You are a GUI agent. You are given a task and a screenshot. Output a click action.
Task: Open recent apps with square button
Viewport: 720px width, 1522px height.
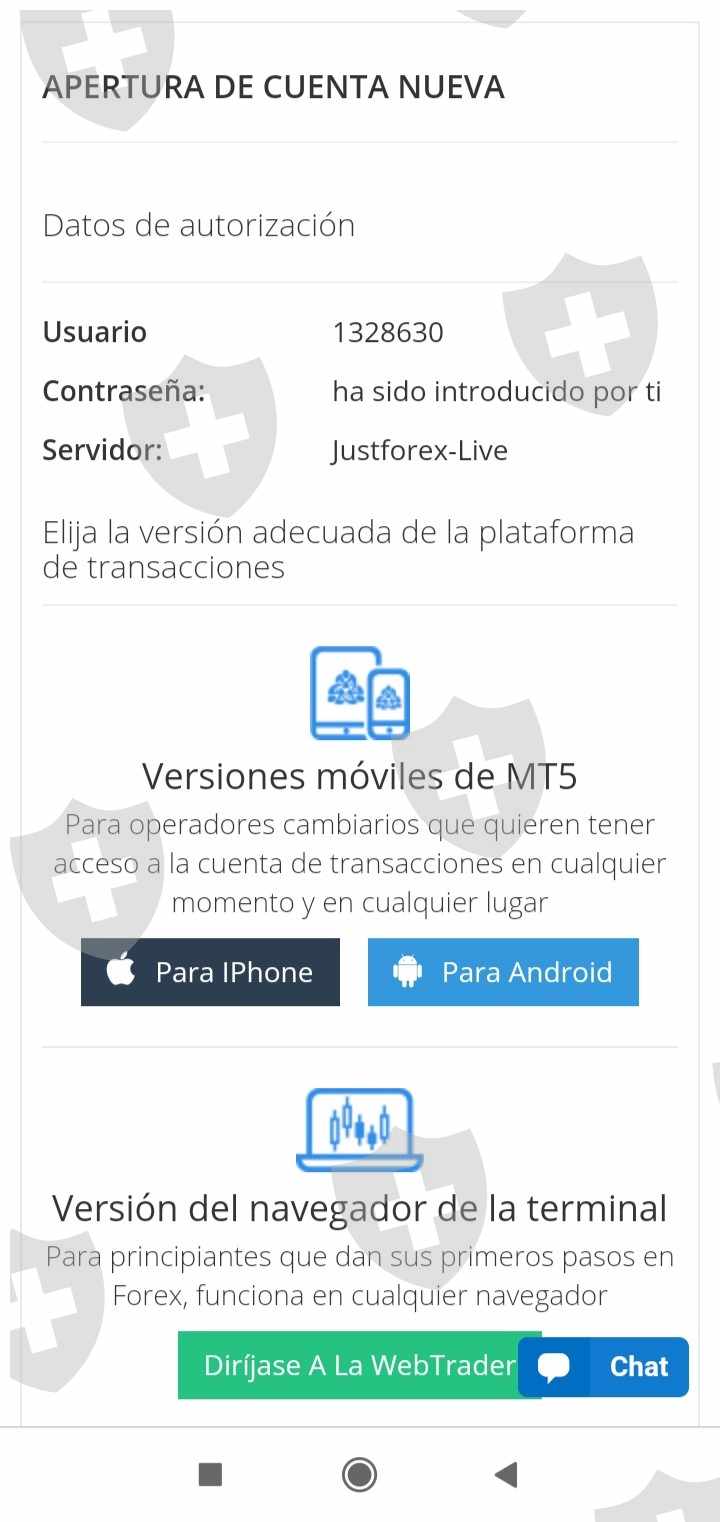pyautogui.click(x=210, y=1474)
